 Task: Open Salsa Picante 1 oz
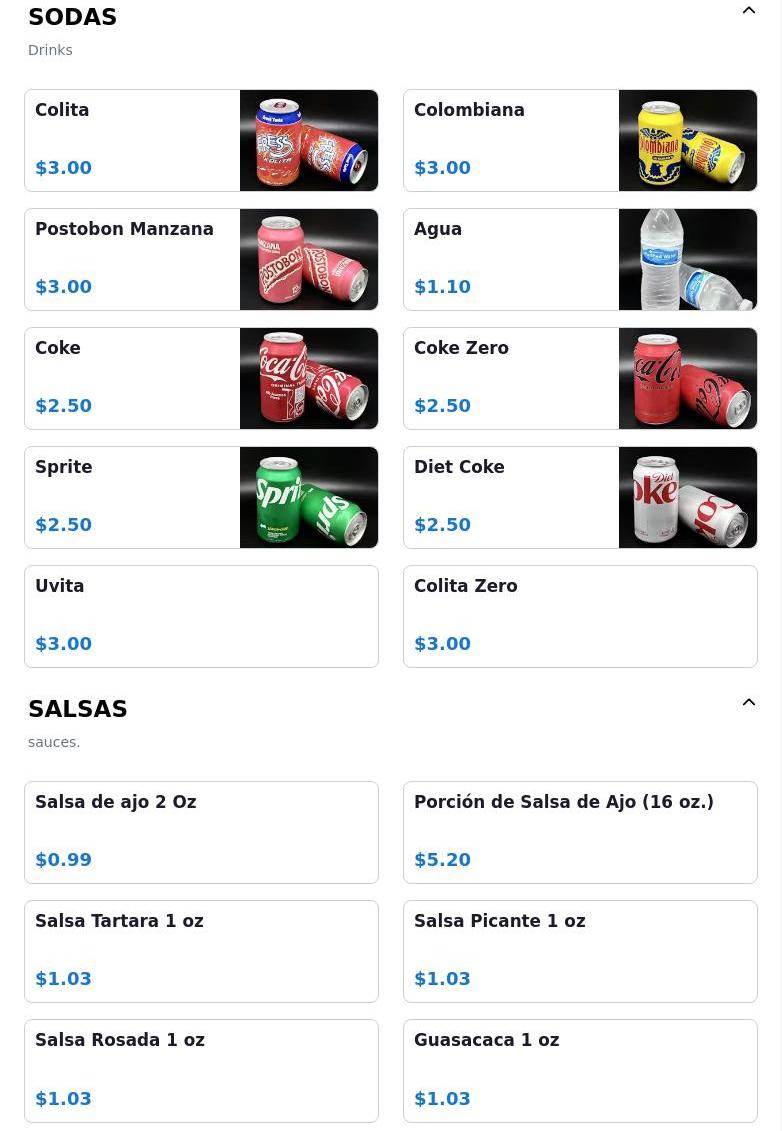pyautogui.click(x=580, y=951)
